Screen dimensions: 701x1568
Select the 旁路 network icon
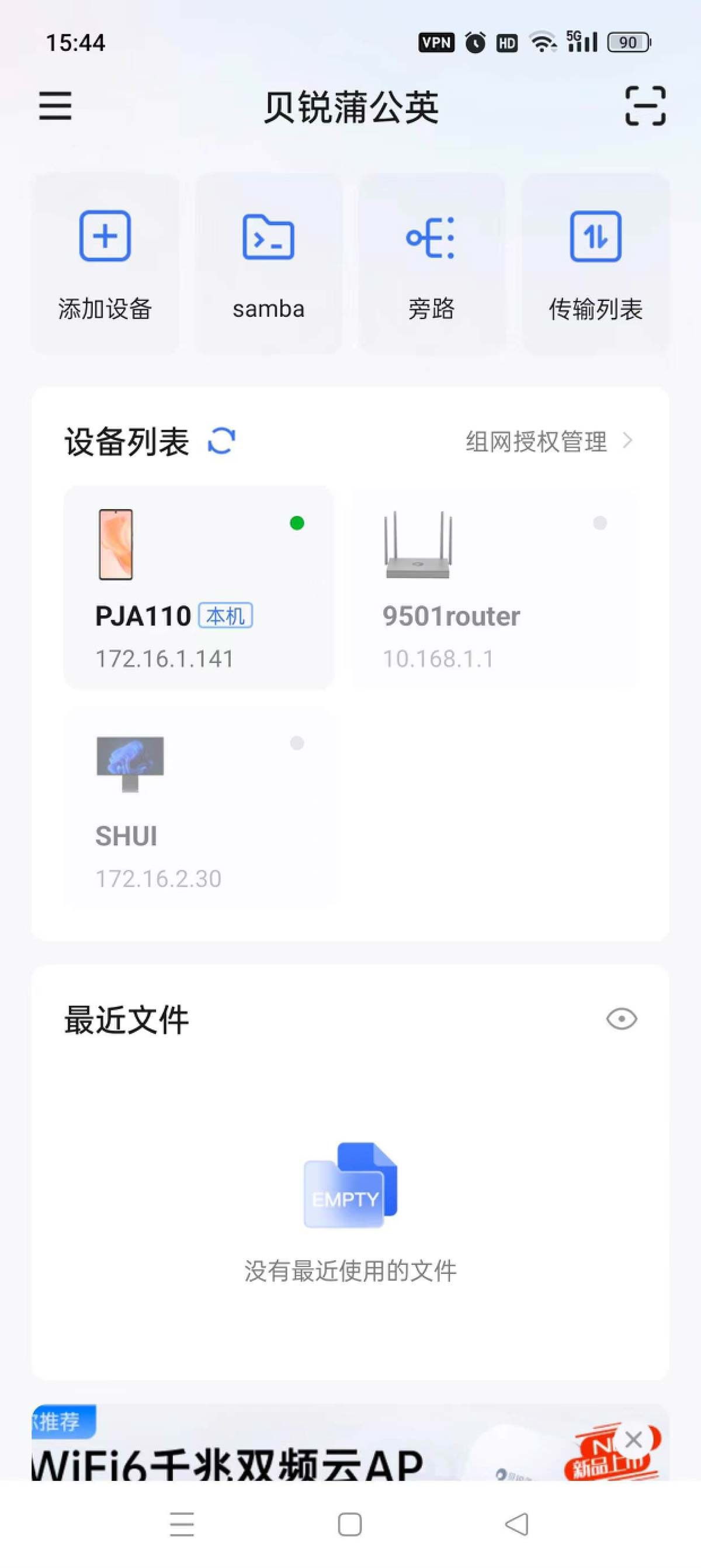coord(432,237)
